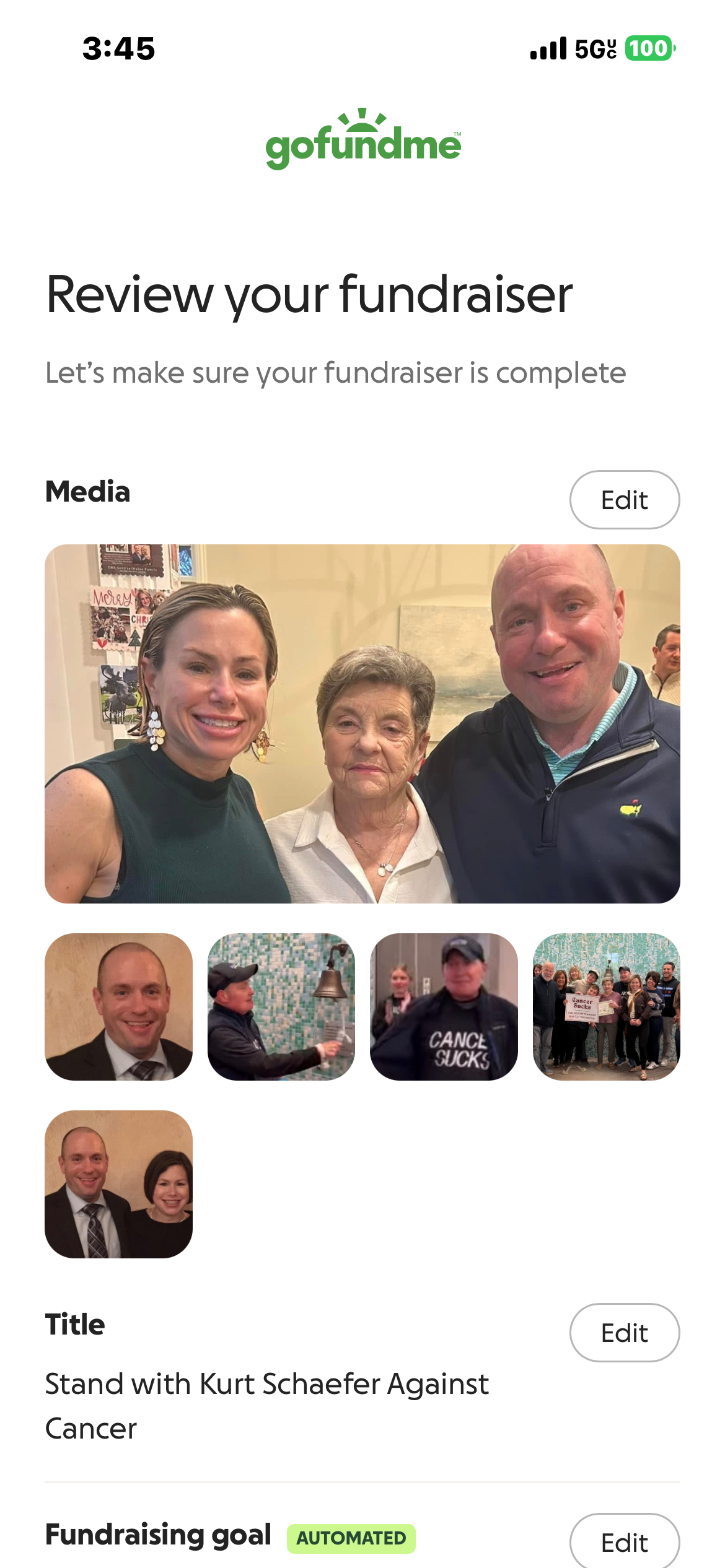Screen dimensions: 725x1568
Task: Open the man in suit portrait thumbnail
Action: 118,1007
